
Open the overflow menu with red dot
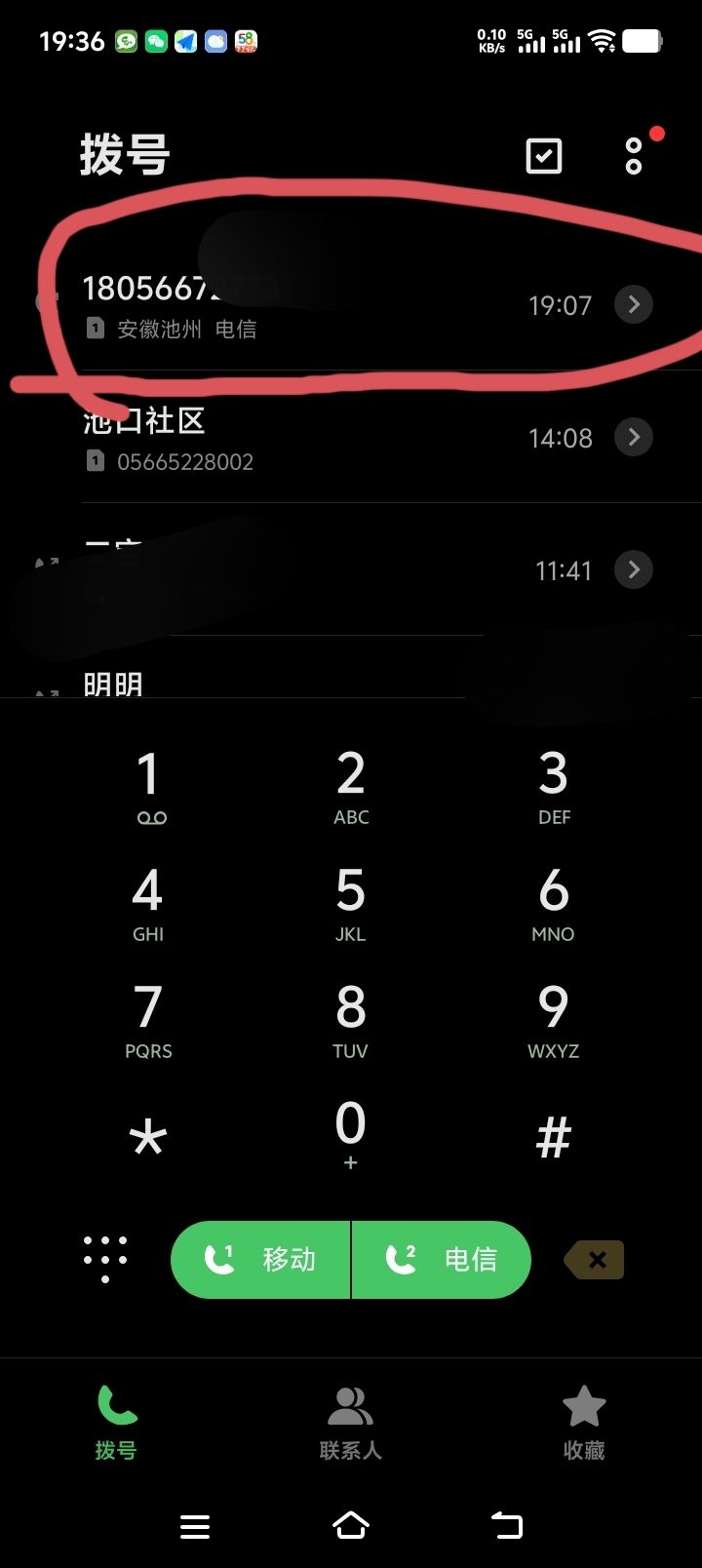[x=634, y=156]
